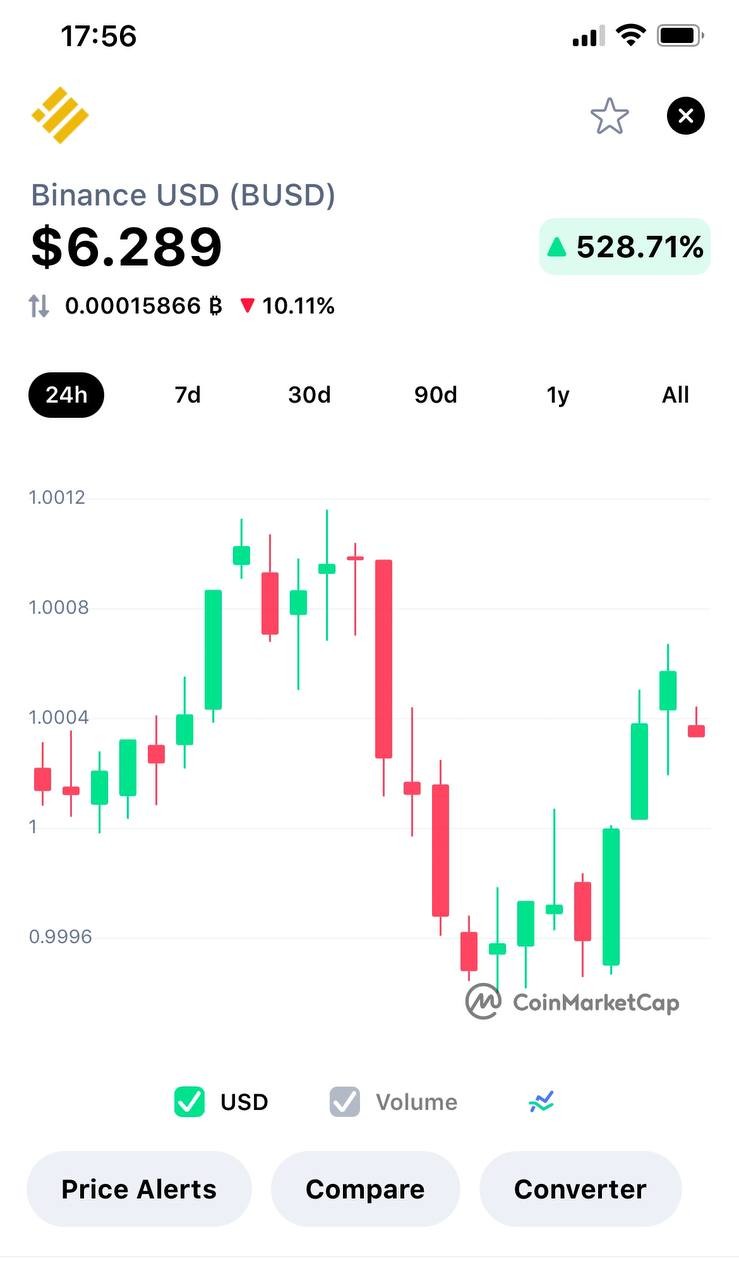
Task: Enable the Volume checkbox
Action: [344, 1102]
